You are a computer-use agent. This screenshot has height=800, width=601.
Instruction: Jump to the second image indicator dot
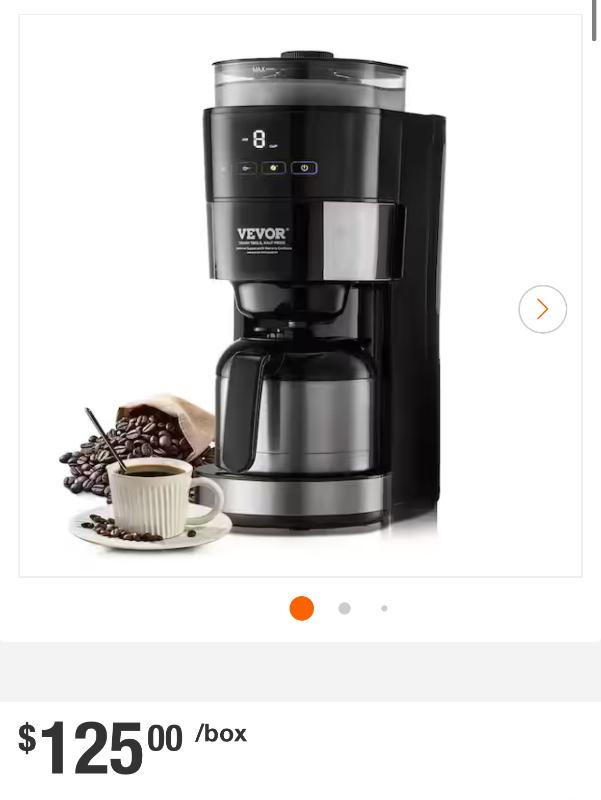344,608
